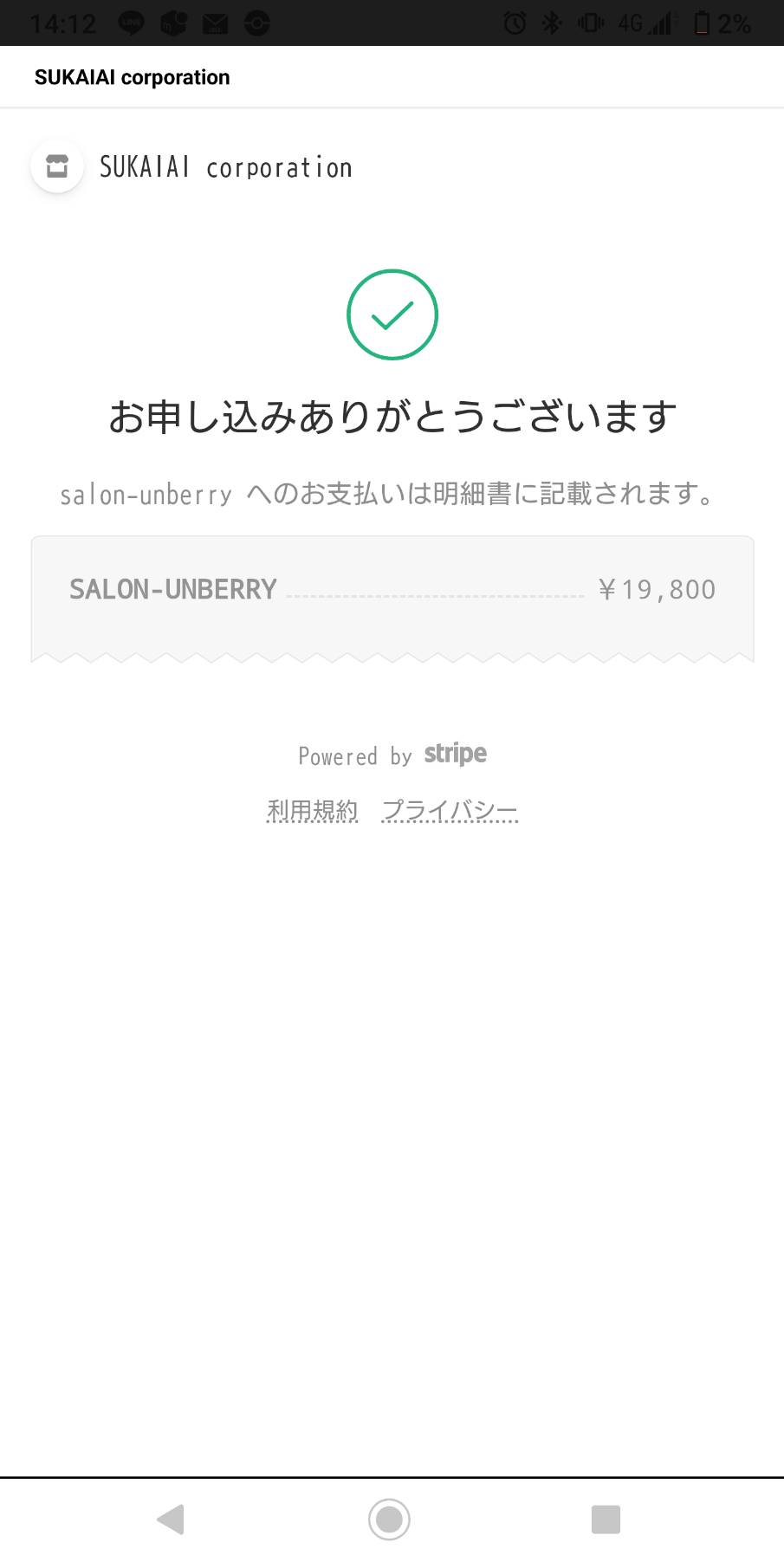Open the プライバシー privacy link
The image size is (784, 1568).
450,811
